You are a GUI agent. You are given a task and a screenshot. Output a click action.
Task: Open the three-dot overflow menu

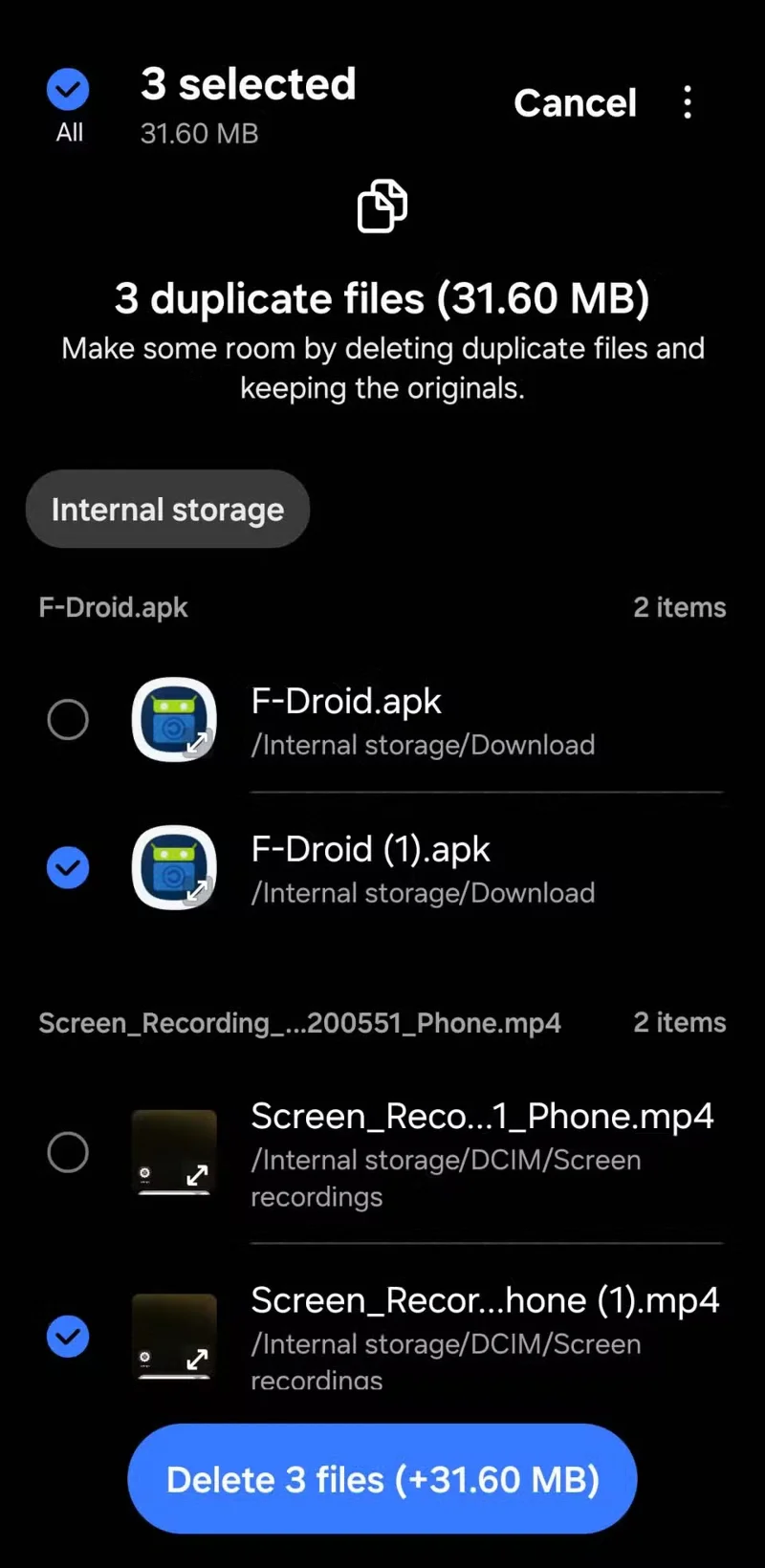tap(688, 102)
